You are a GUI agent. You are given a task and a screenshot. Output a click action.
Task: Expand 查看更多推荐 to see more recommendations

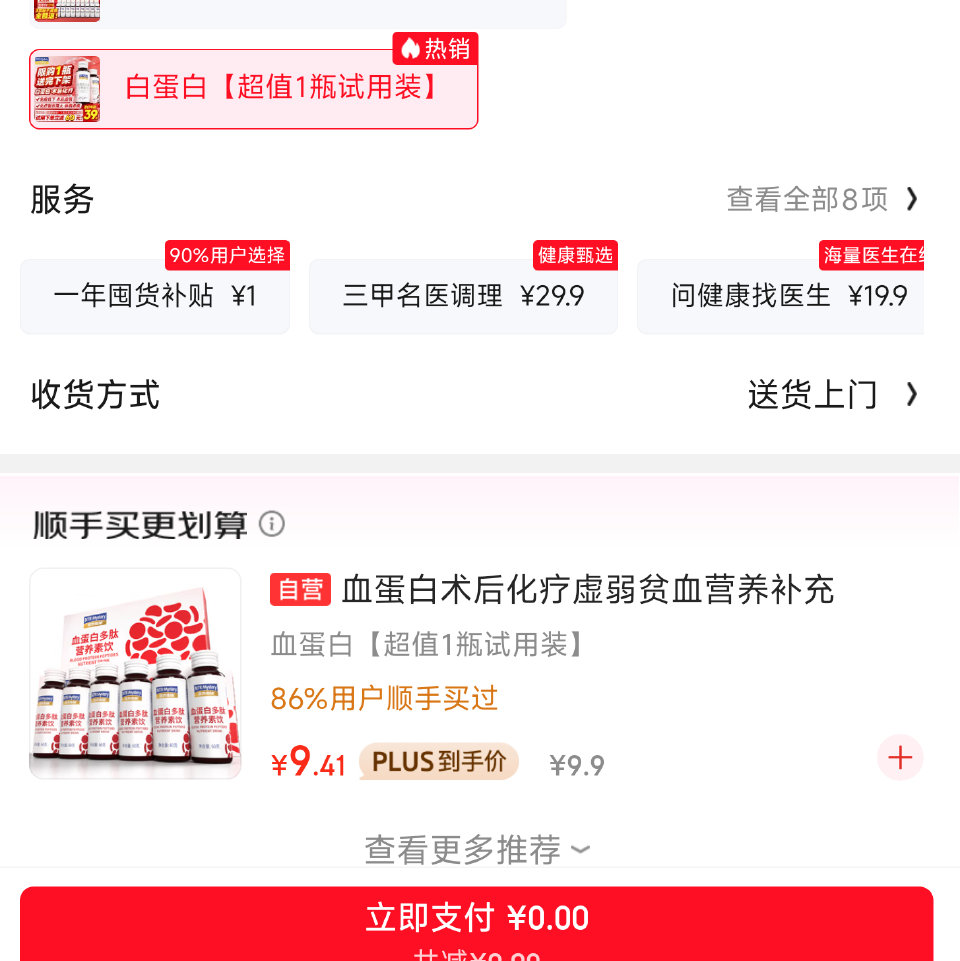pyautogui.click(x=479, y=847)
